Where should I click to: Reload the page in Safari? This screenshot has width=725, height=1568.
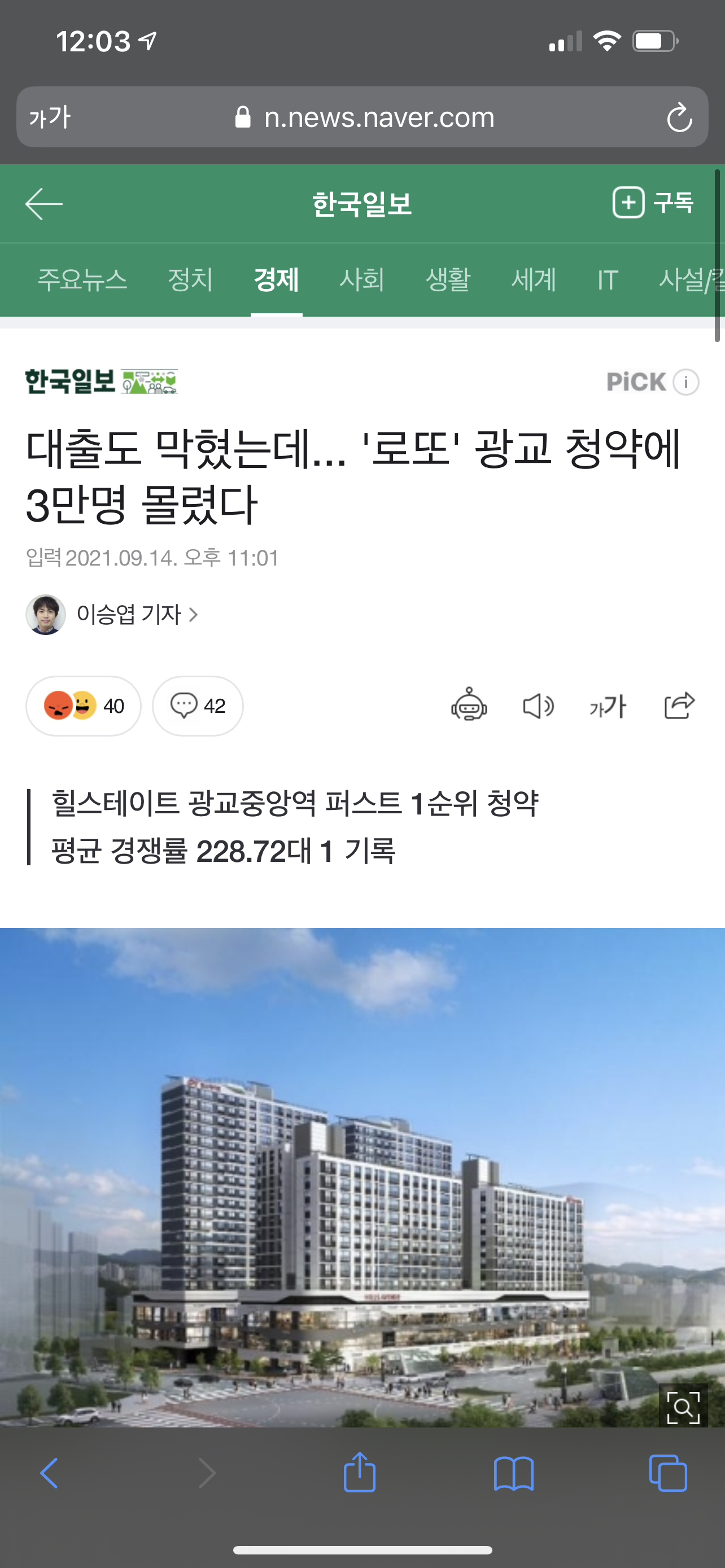click(679, 117)
